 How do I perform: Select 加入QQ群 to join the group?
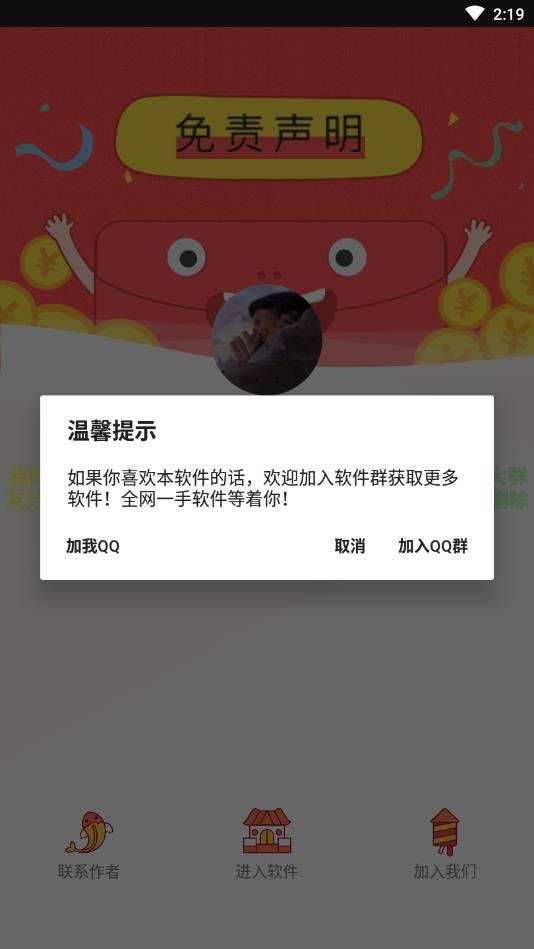point(433,546)
